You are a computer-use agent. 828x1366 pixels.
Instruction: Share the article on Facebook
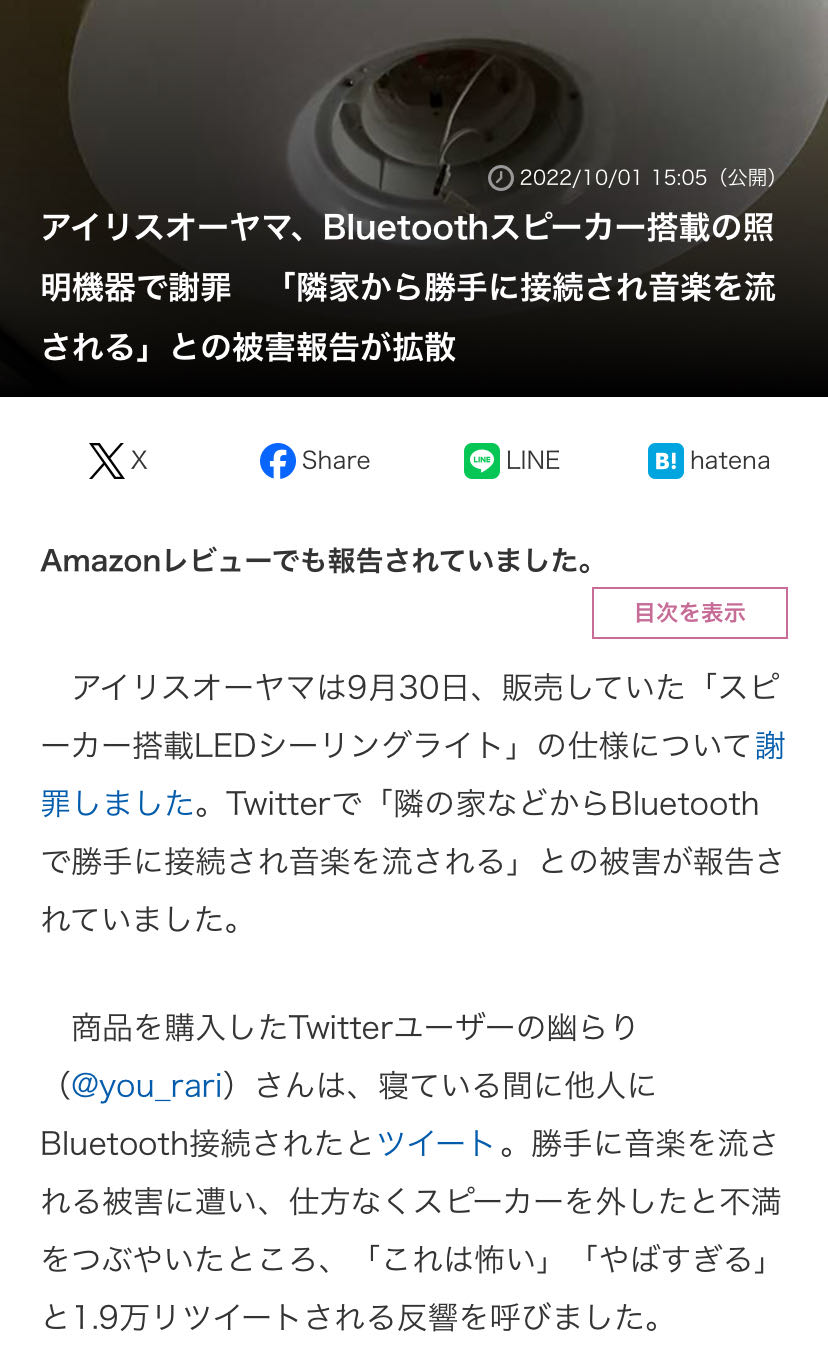[x=314, y=461]
